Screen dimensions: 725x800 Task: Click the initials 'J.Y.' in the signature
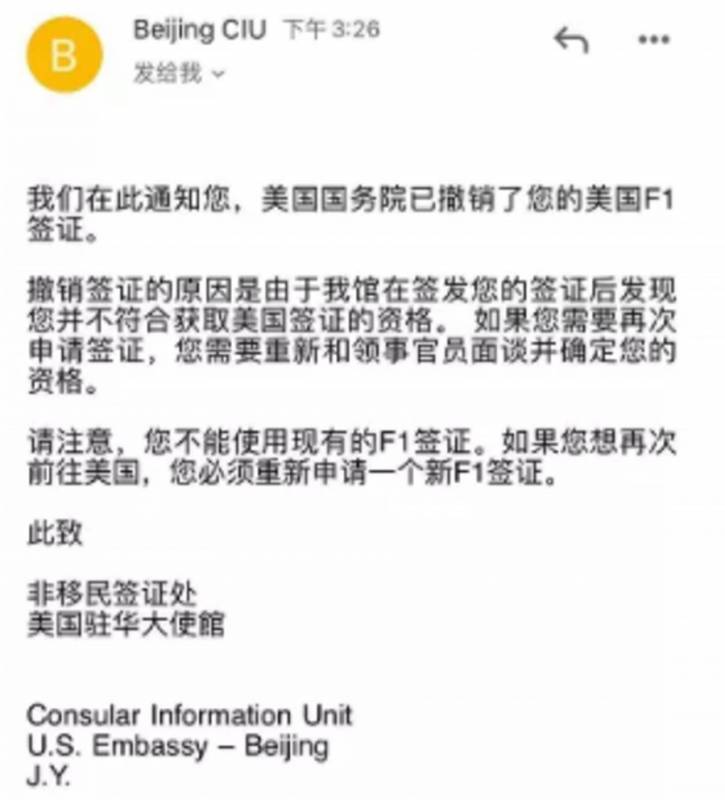(52, 772)
